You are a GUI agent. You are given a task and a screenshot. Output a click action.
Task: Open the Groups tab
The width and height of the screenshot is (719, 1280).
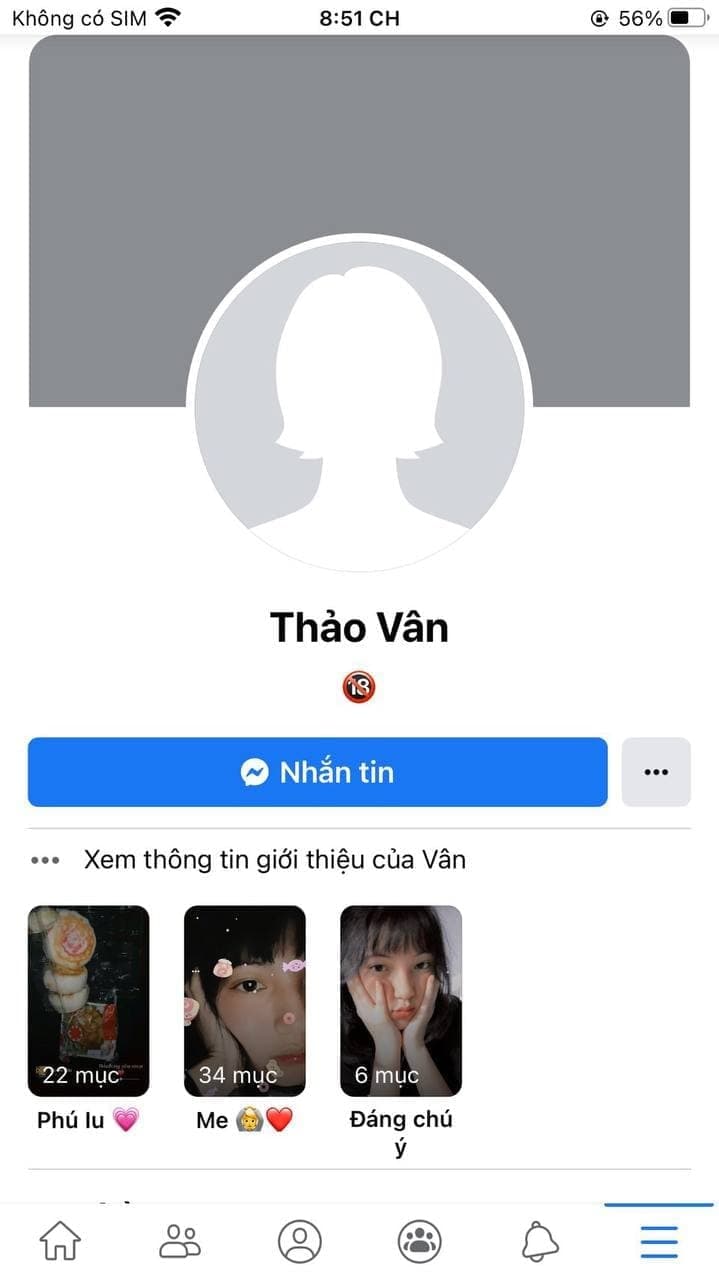[x=419, y=1241]
